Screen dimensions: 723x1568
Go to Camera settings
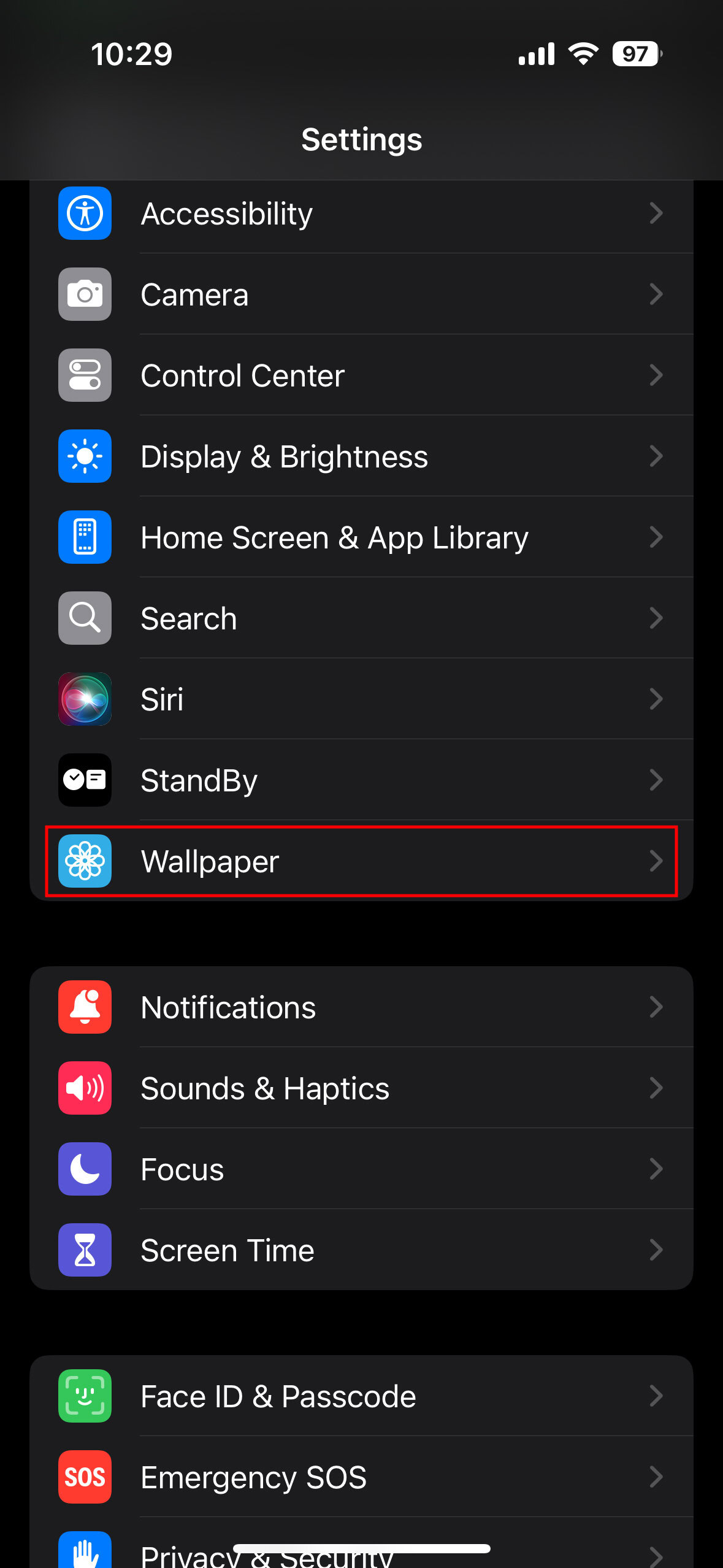coord(361,294)
